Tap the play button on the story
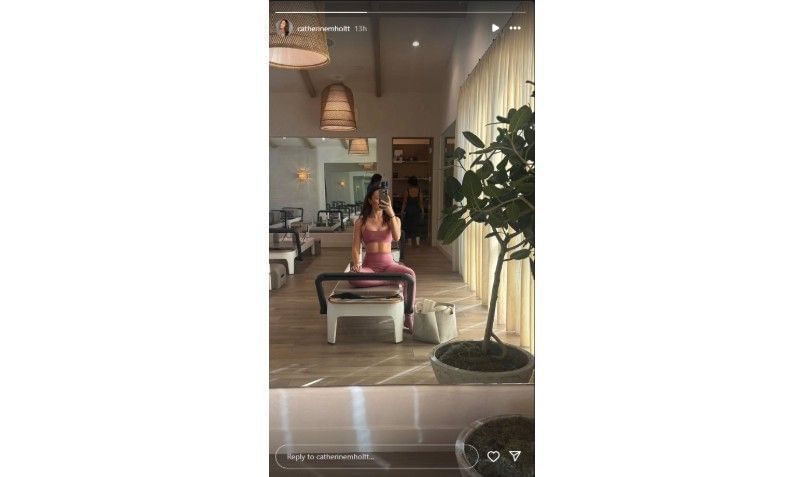 495,28
